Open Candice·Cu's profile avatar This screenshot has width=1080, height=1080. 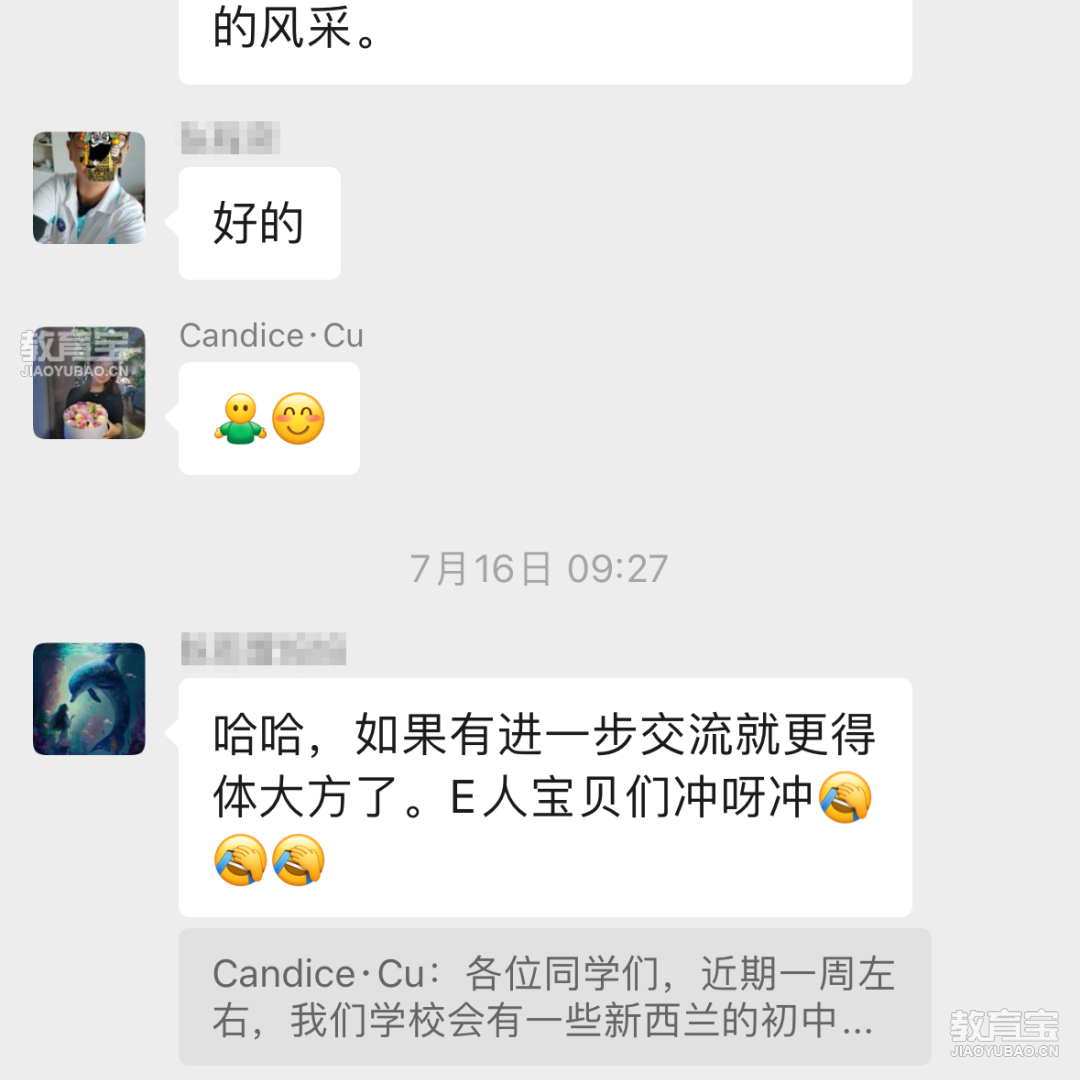(x=89, y=383)
